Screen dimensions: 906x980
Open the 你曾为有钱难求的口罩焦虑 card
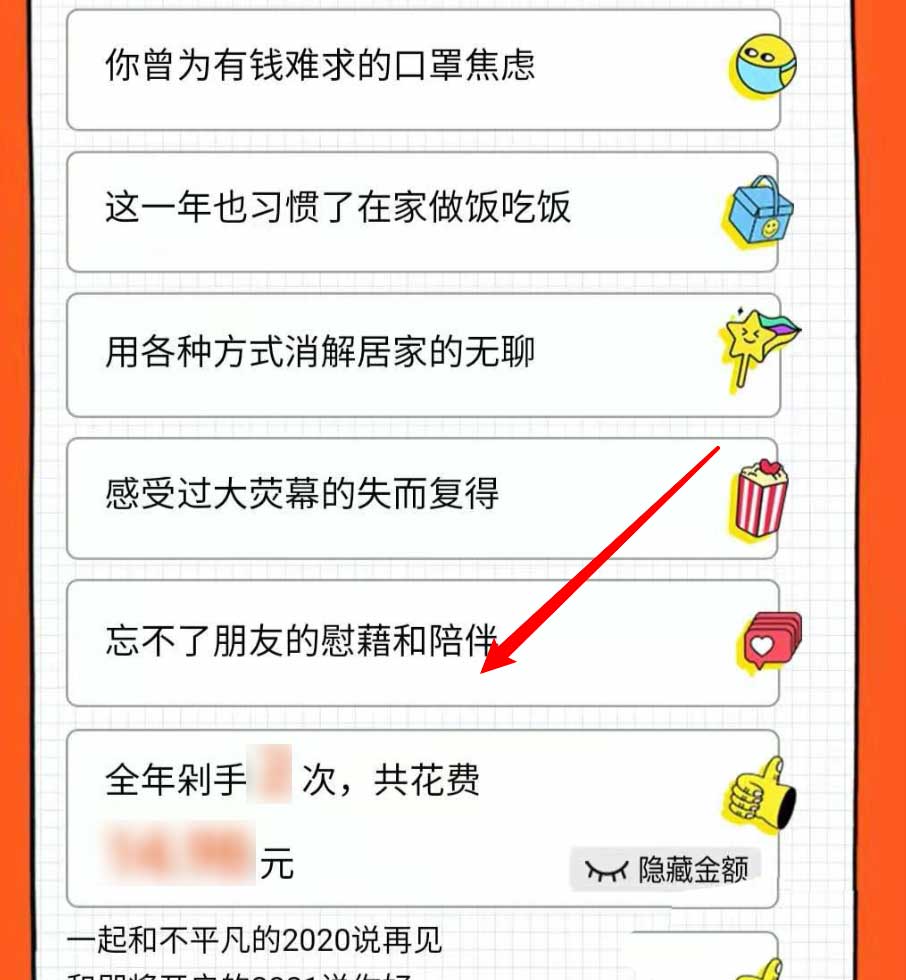pos(400,66)
